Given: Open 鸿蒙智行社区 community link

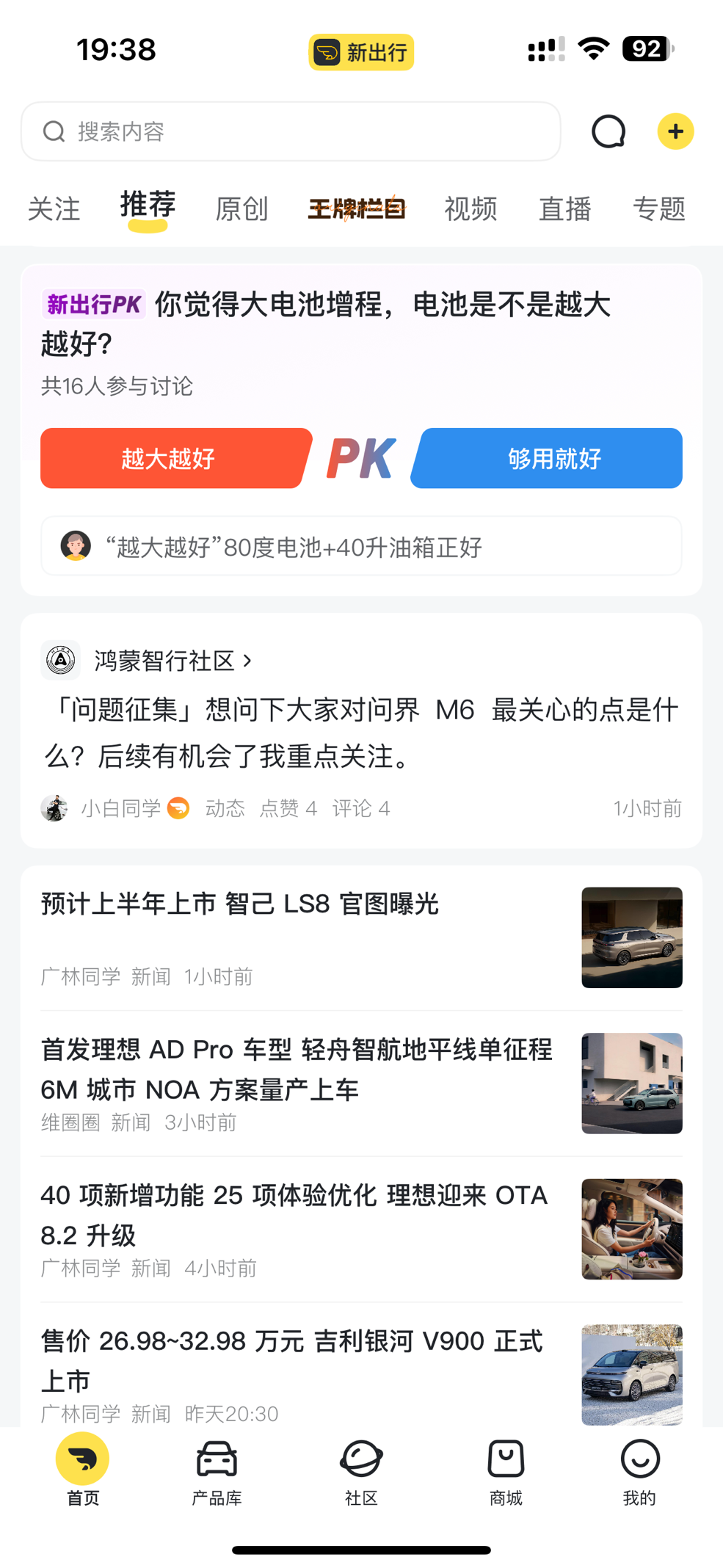Looking at the screenshot, I should pyautogui.click(x=164, y=661).
